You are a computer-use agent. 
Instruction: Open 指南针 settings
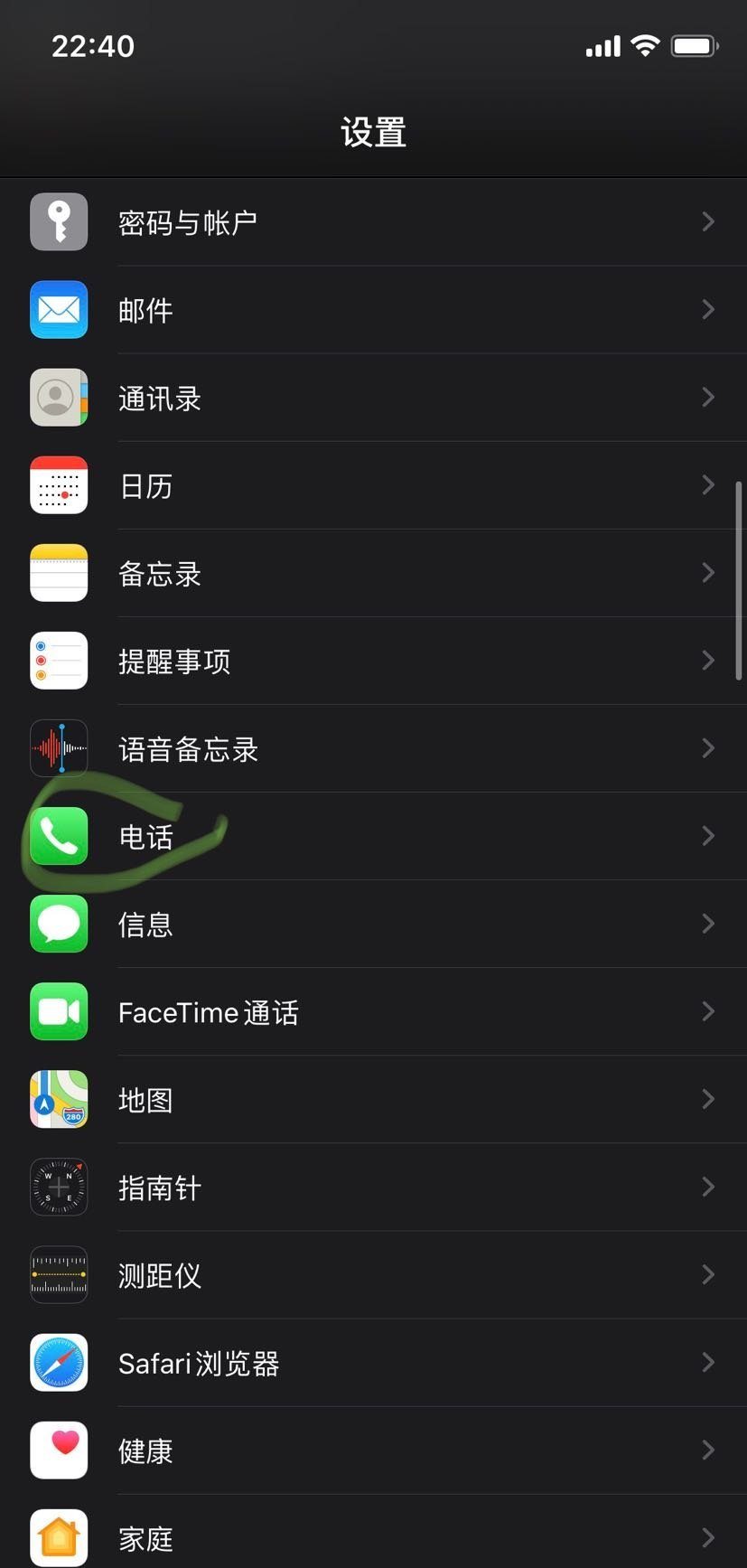coord(373,1187)
